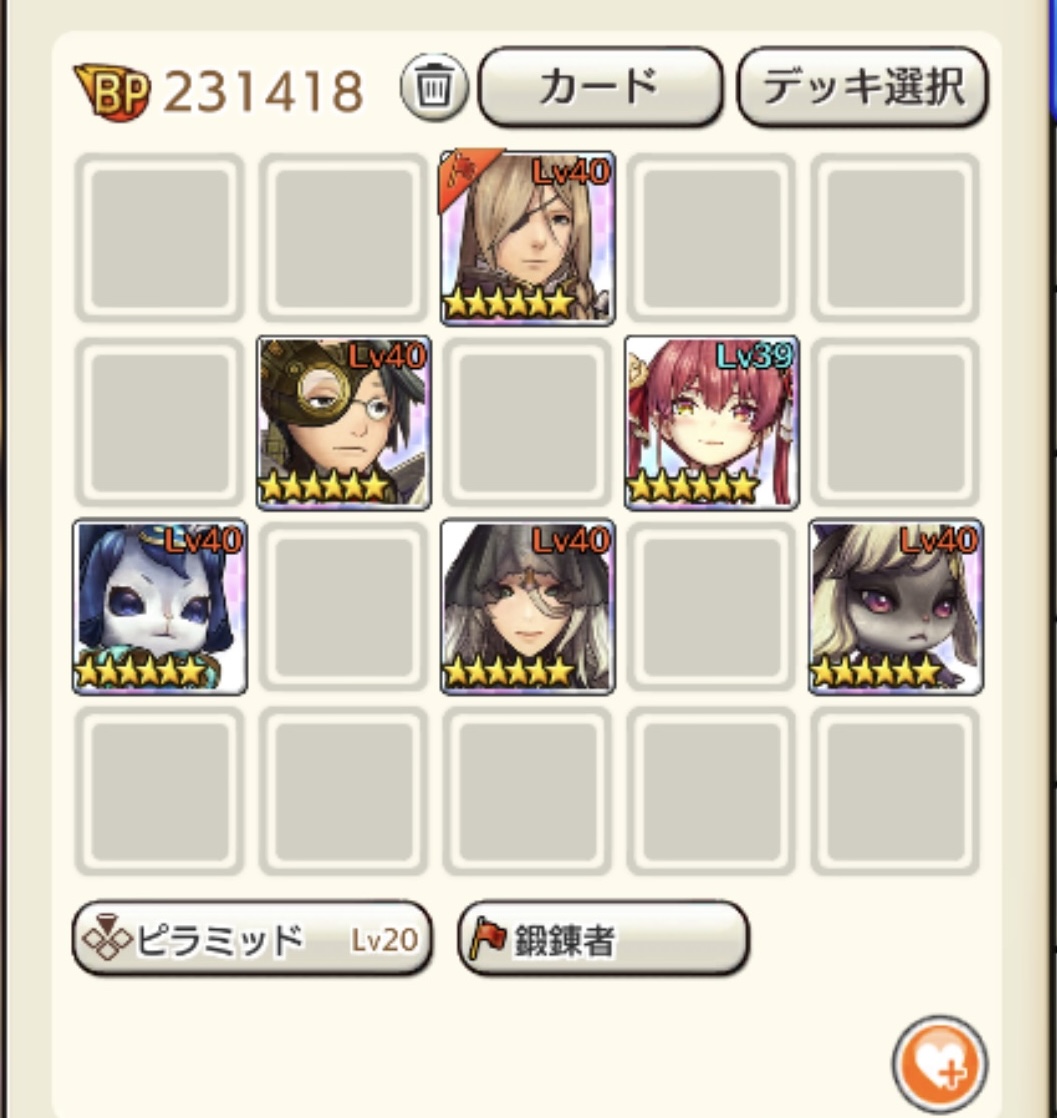Image resolution: width=1057 pixels, height=1118 pixels.
Task: Select the red-haired Lv39 character card
Action: 711,422
